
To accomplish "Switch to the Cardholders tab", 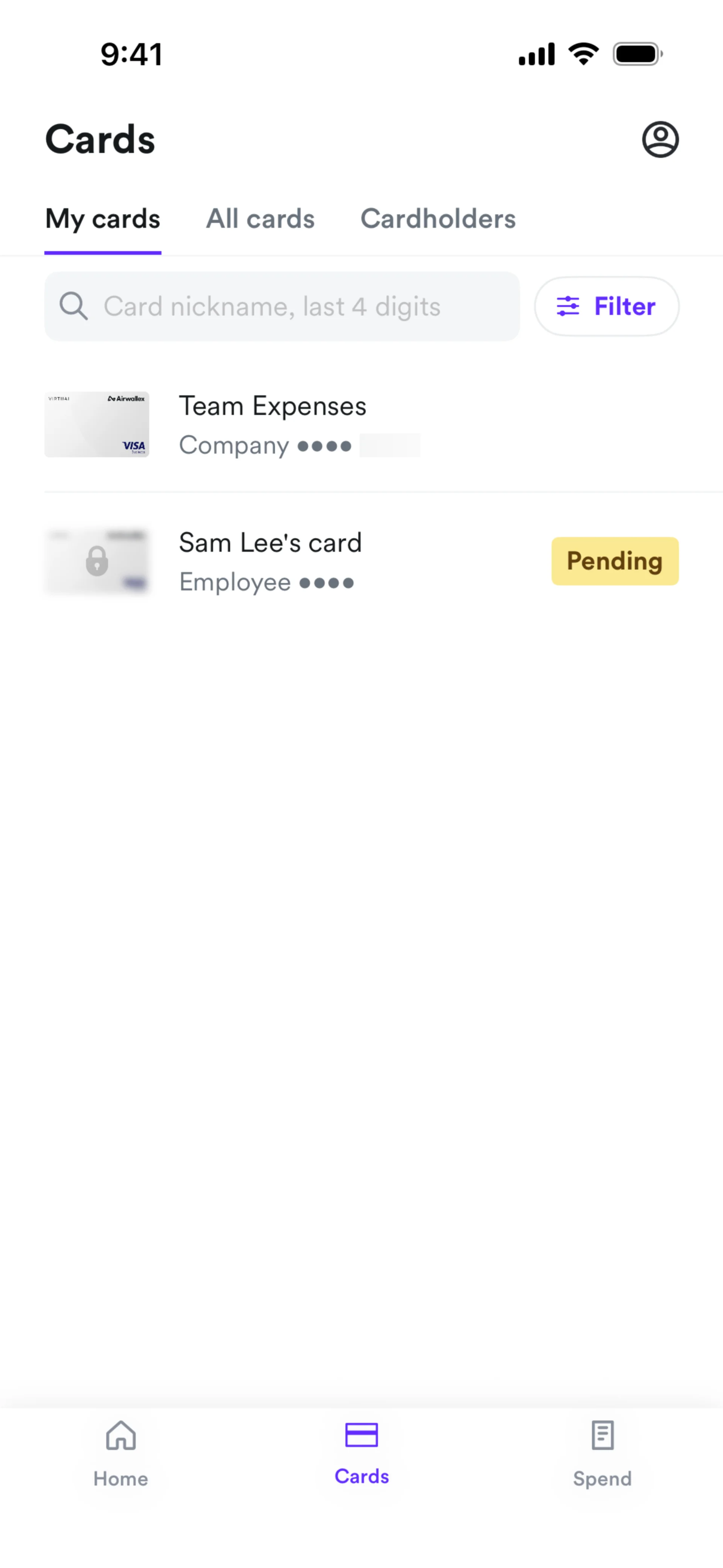I will click(438, 219).
